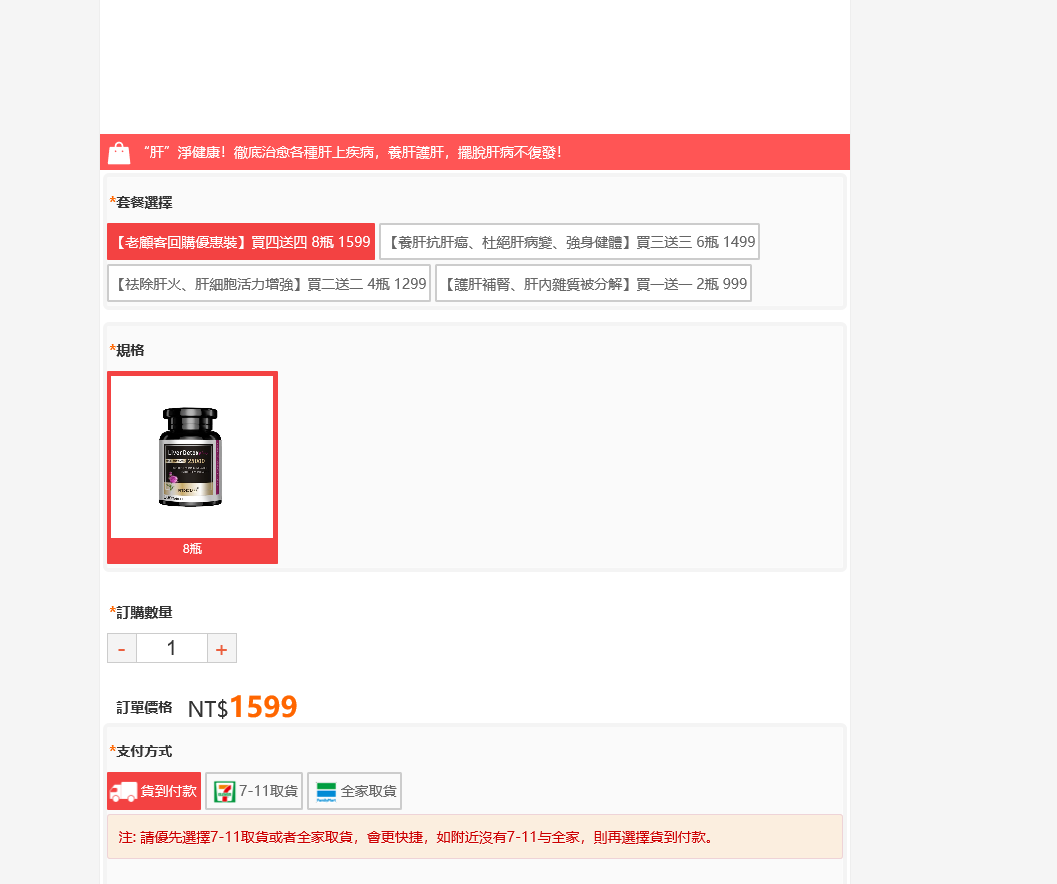The height and width of the screenshot is (884, 1057).
Task: Select the 買四送四 8瓶 1599 package
Action: (x=241, y=242)
